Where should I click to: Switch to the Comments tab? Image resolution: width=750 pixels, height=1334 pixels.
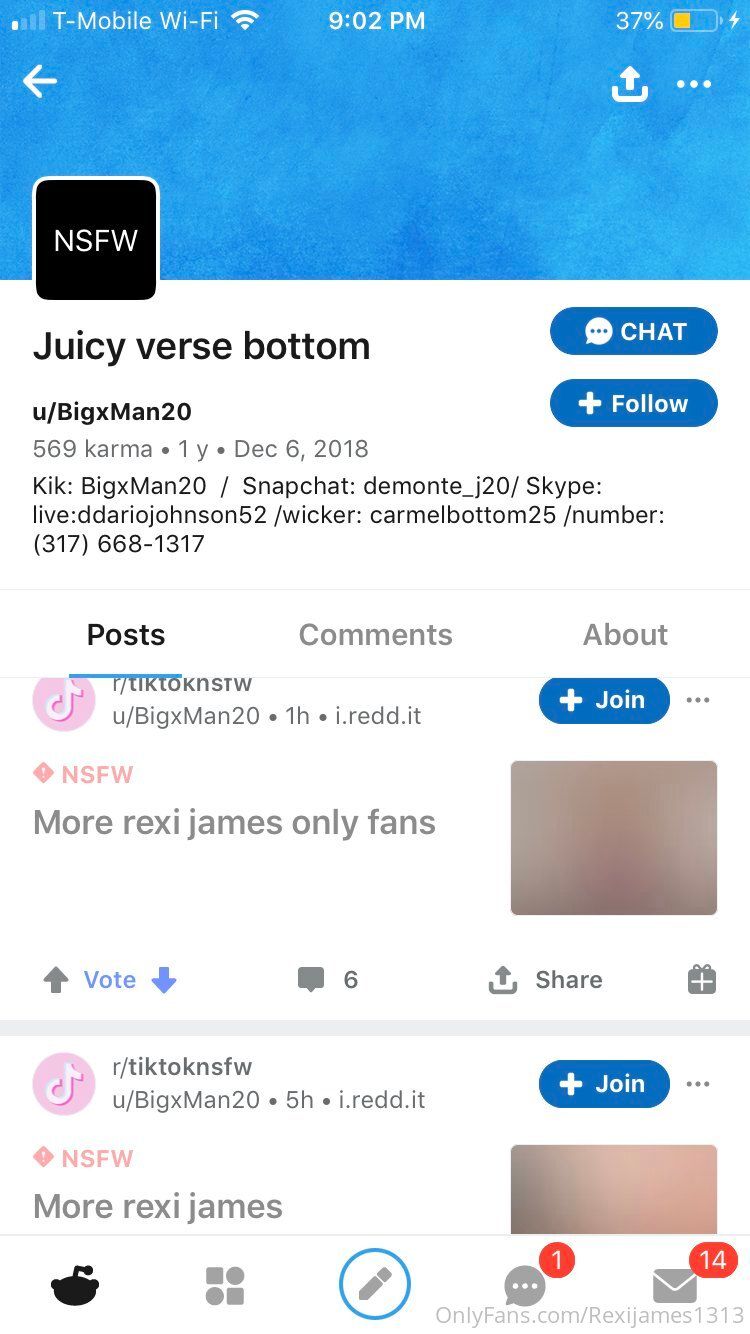click(x=375, y=634)
